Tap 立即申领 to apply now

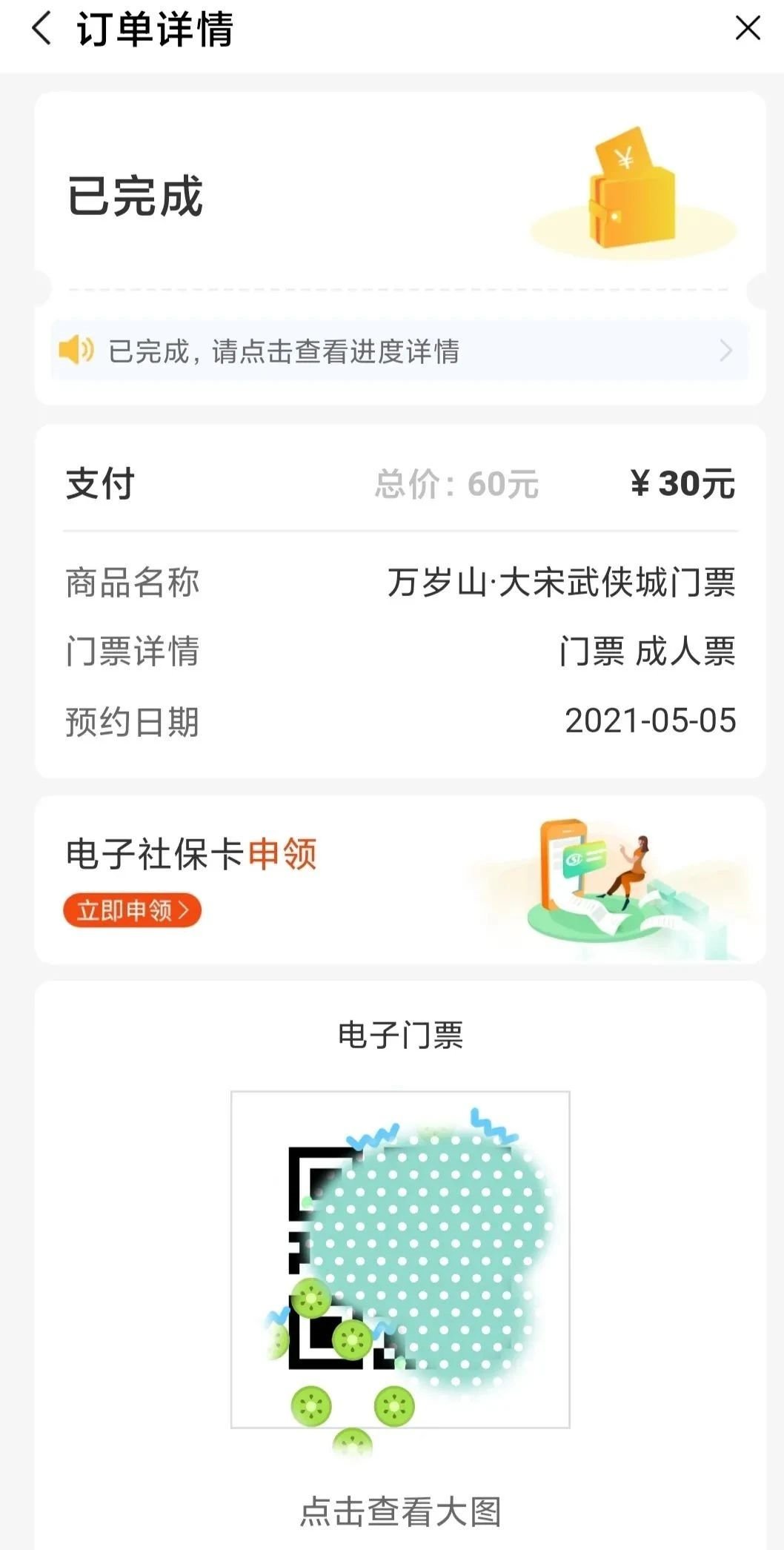(132, 910)
